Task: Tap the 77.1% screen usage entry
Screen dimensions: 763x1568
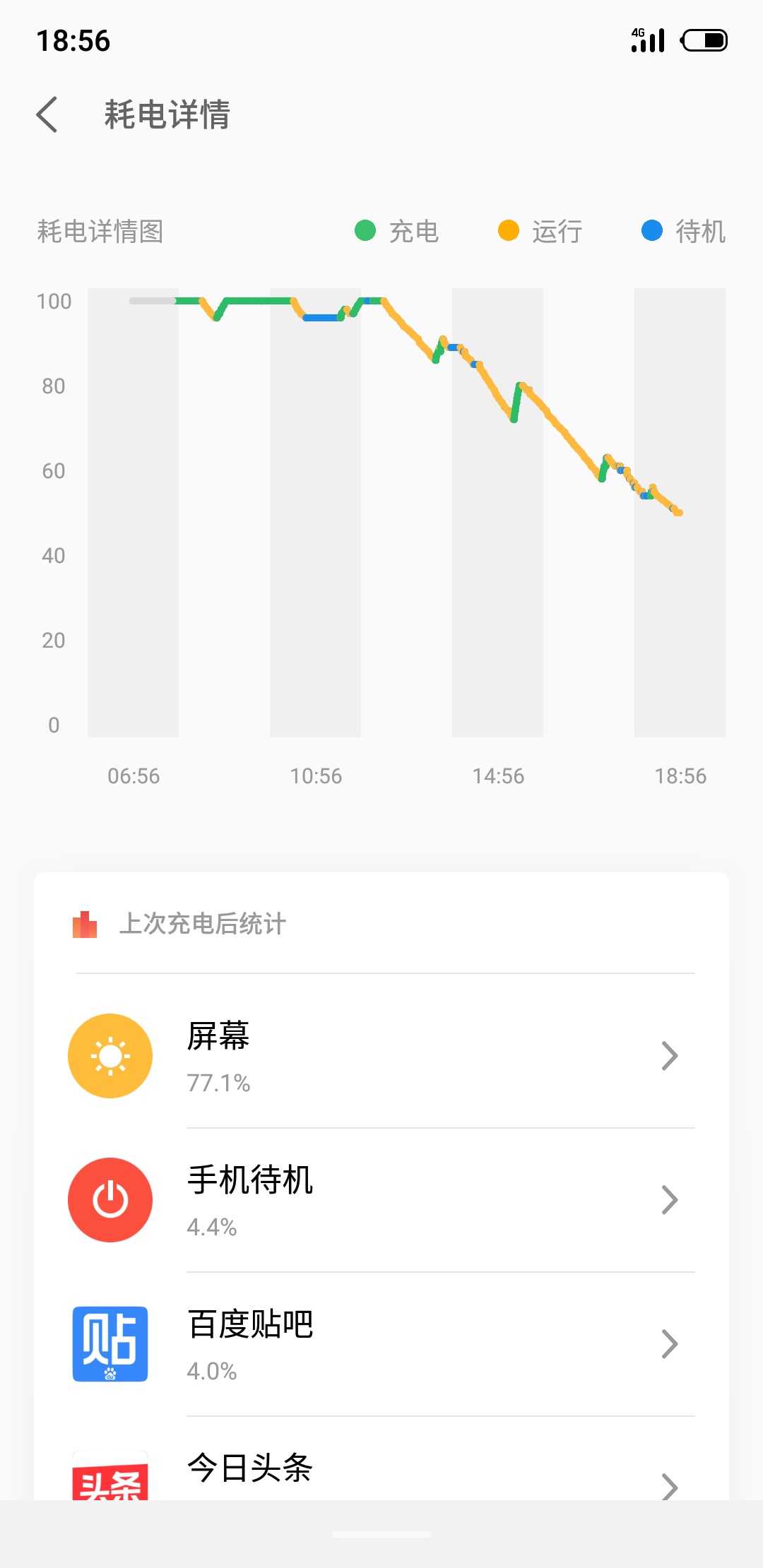Action: pyautogui.click(x=219, y=1083)
